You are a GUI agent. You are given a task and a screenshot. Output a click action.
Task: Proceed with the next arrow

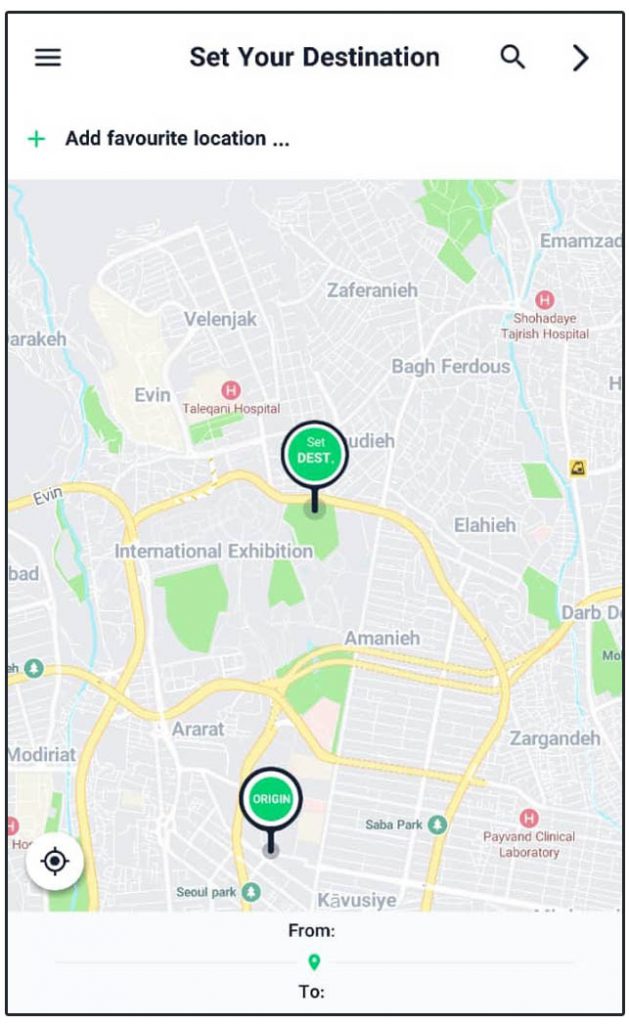[581, 57]
